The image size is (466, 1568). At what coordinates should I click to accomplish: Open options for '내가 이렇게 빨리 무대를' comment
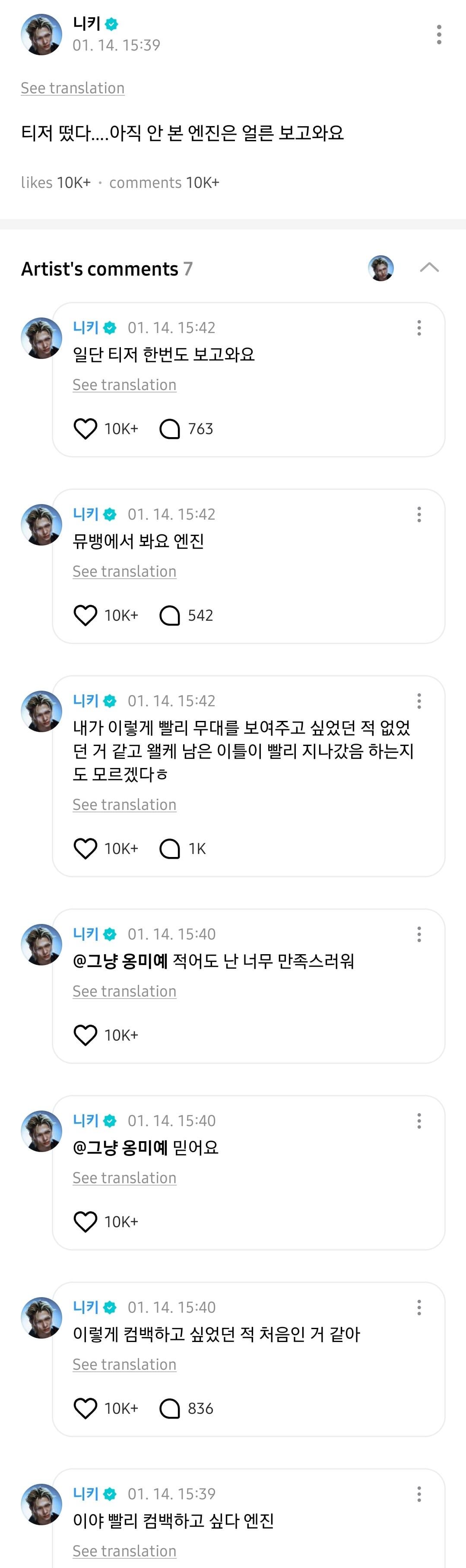[418, 701]
